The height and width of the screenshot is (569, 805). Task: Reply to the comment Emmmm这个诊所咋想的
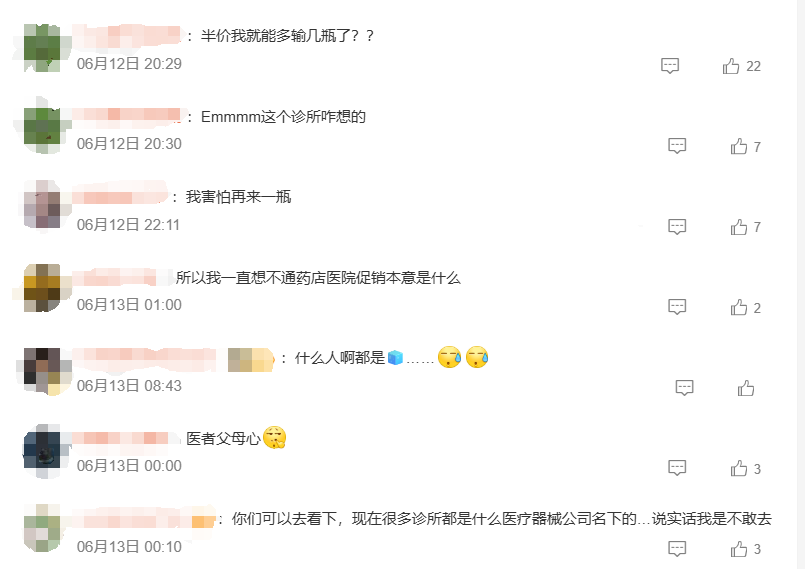pos(677,146)
